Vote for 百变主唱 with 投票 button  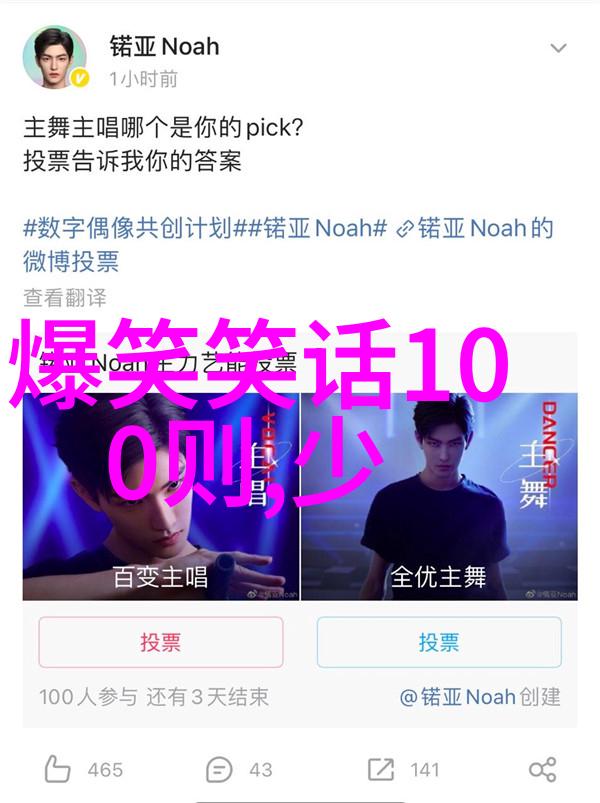160,642
